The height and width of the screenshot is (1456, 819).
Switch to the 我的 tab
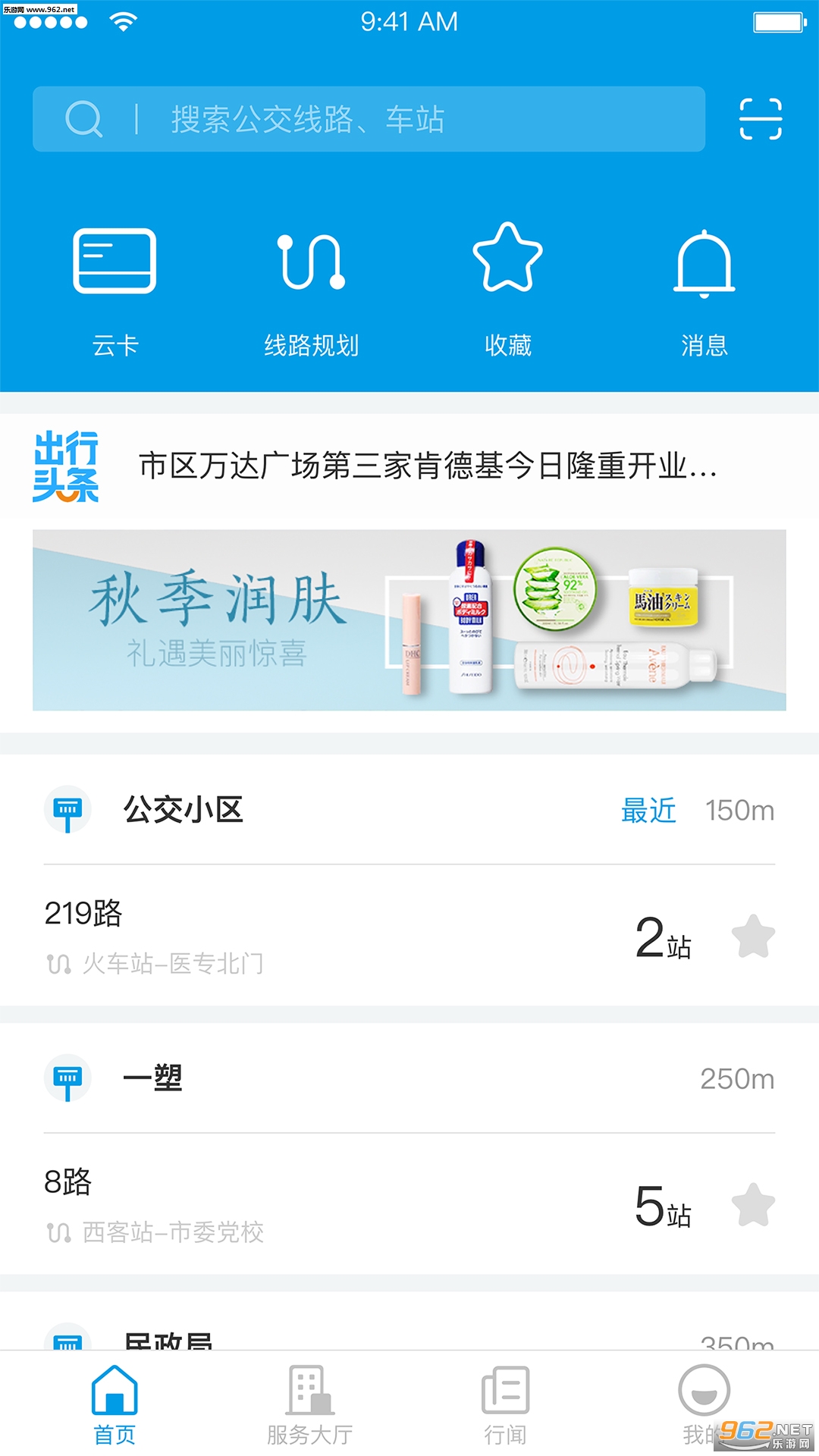(702, 1404)
